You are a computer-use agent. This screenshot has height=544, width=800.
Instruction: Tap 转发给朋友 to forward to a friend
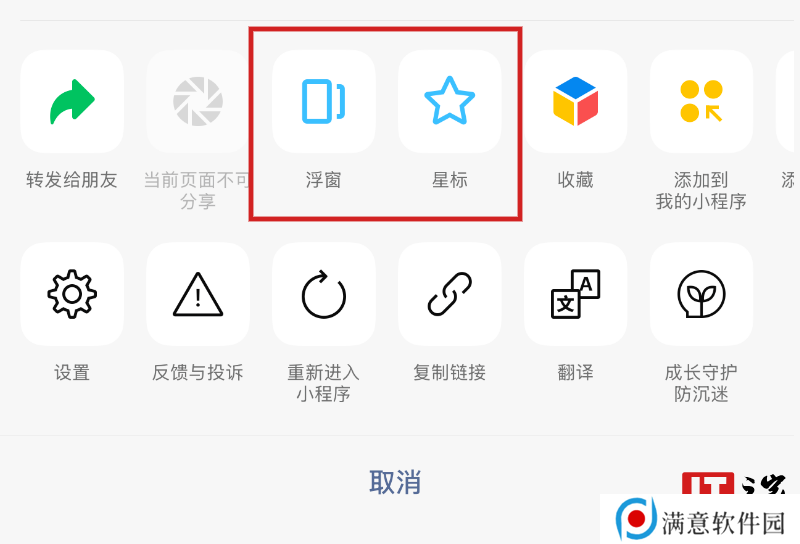point(72,101)
